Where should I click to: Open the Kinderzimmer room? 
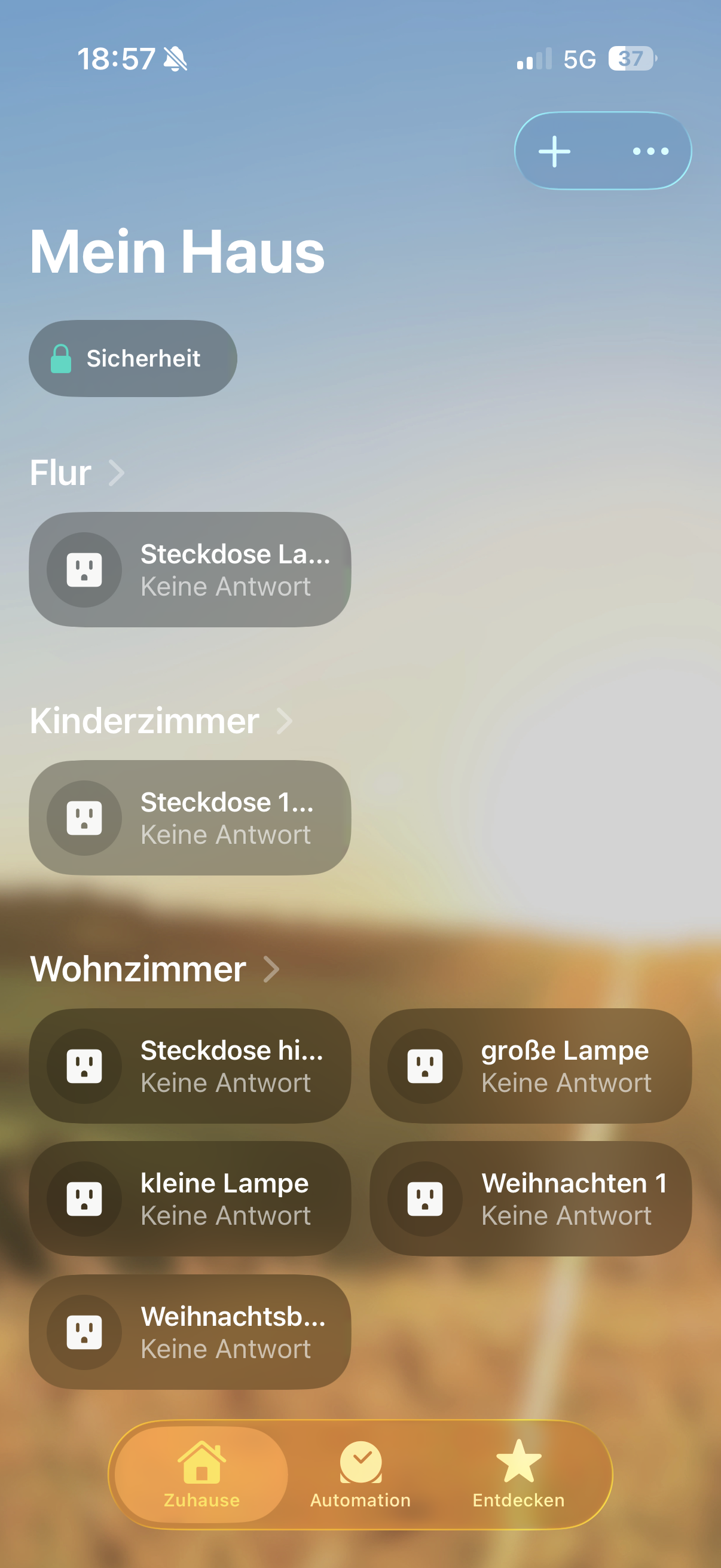tap(161, 721)
